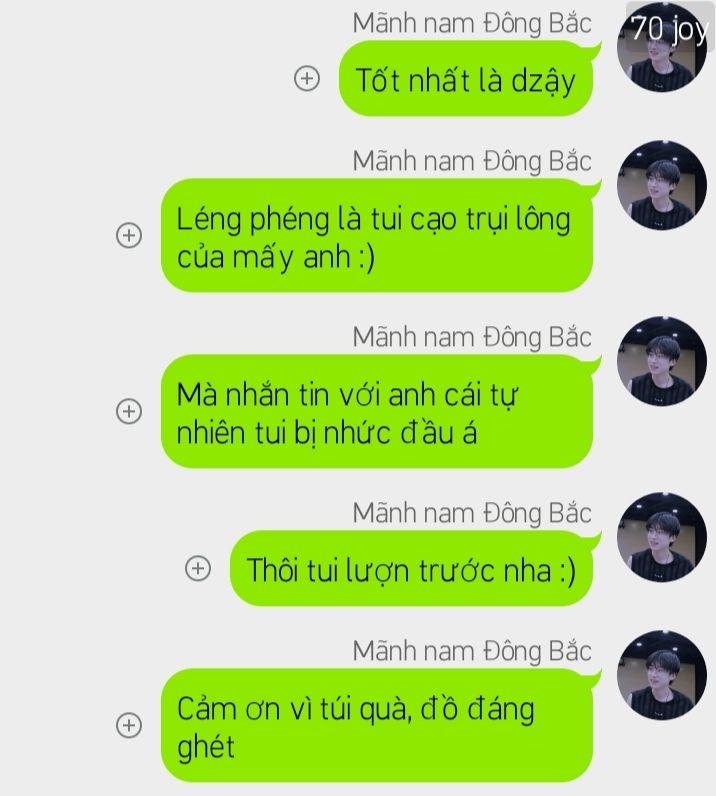Tap the plus icon next to "Léng phéng là tui" message

(x=129, y=236)
